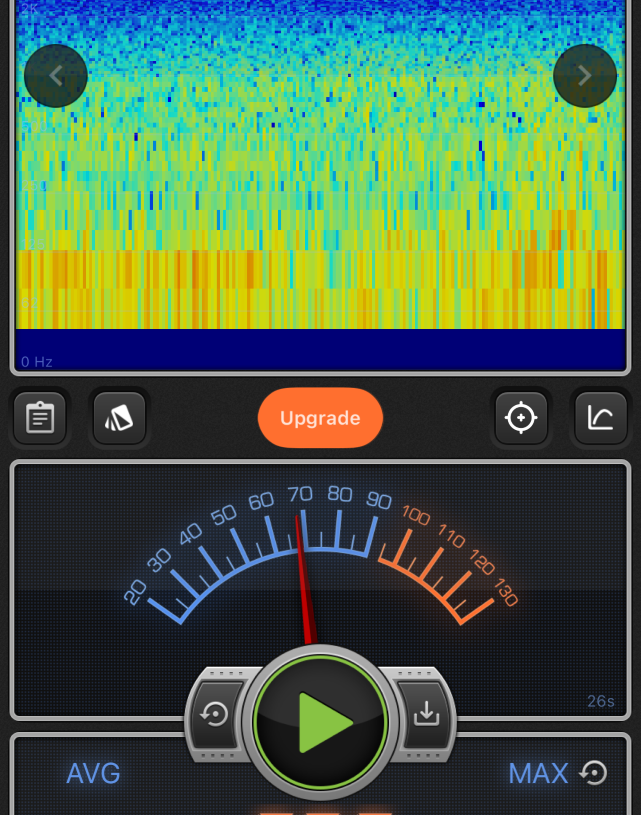This screenshot has width=641, height=815.
Task: Open the themes swatch icon
Action: point(119,418)
